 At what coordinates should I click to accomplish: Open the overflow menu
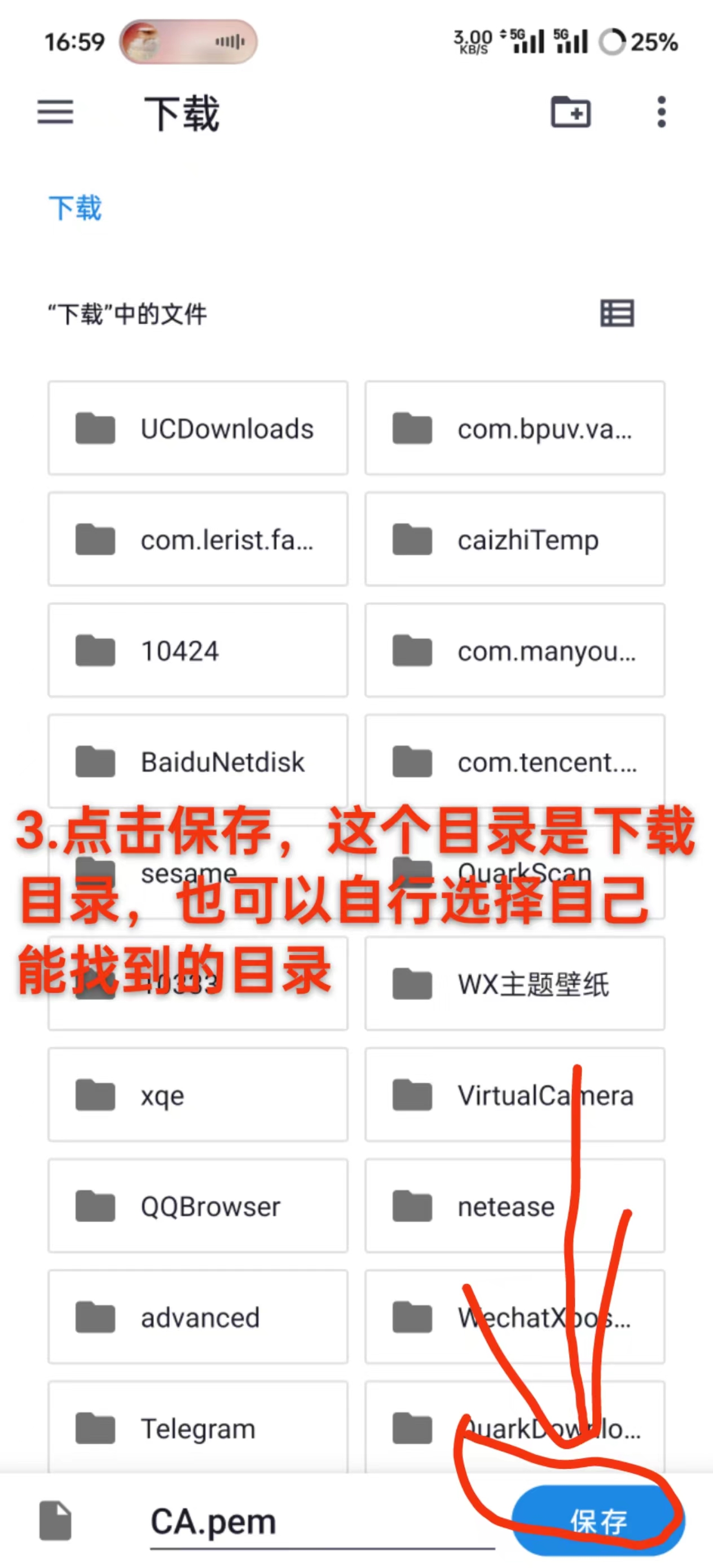point(661,113)
